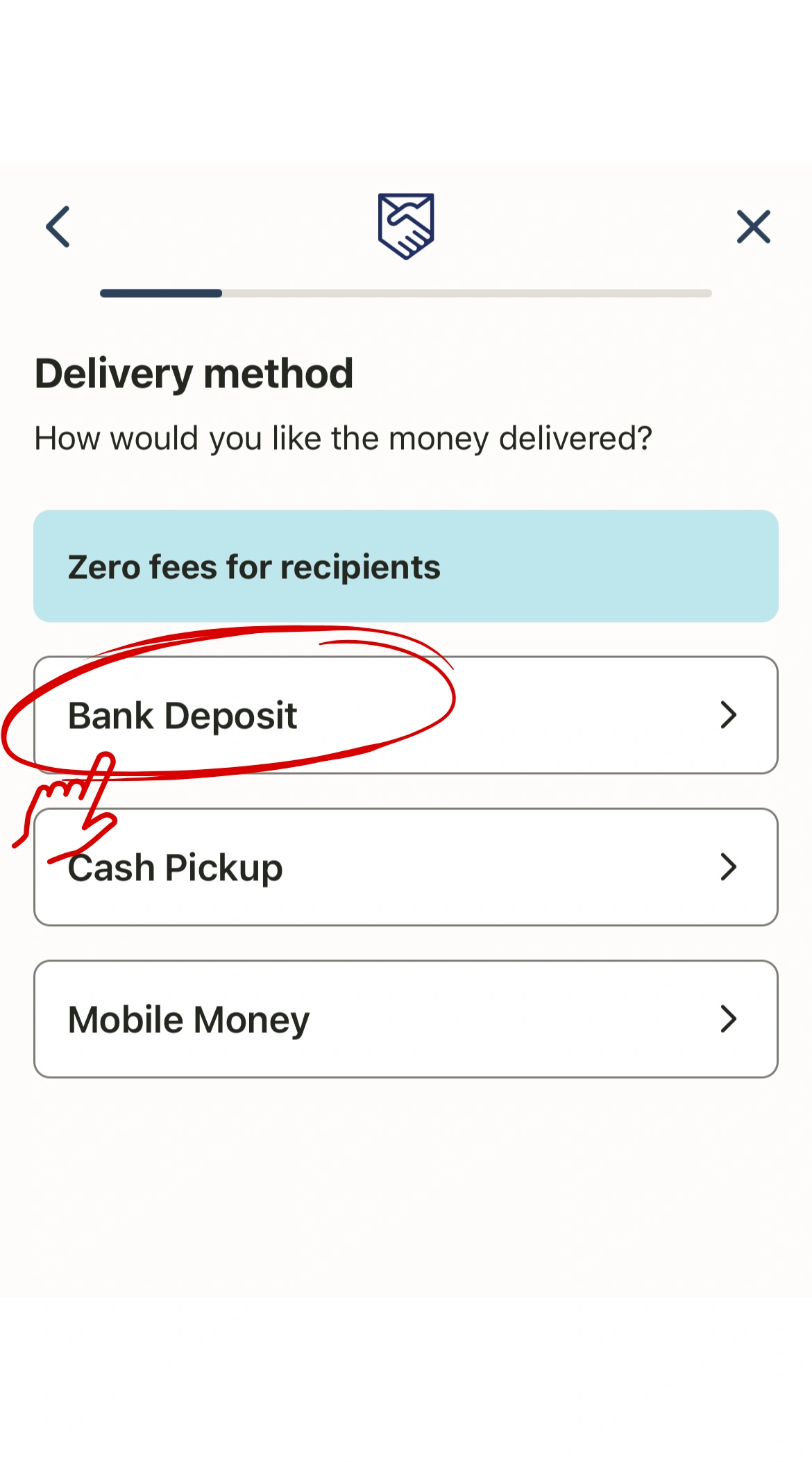
Task: Pick Mobile Money for delivery
Action: 405,1019
